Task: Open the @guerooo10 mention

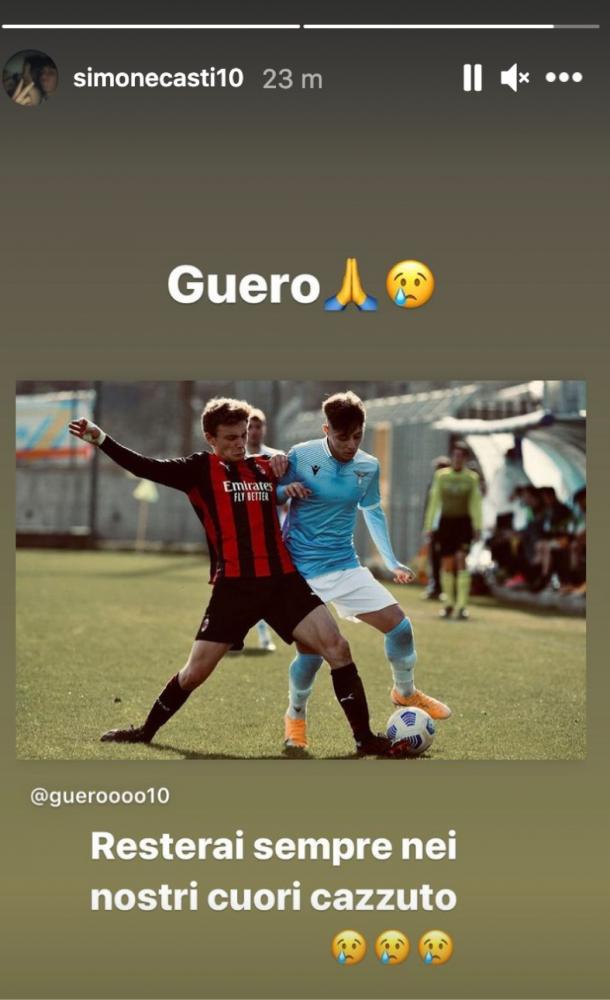Action: pos(100,795)
